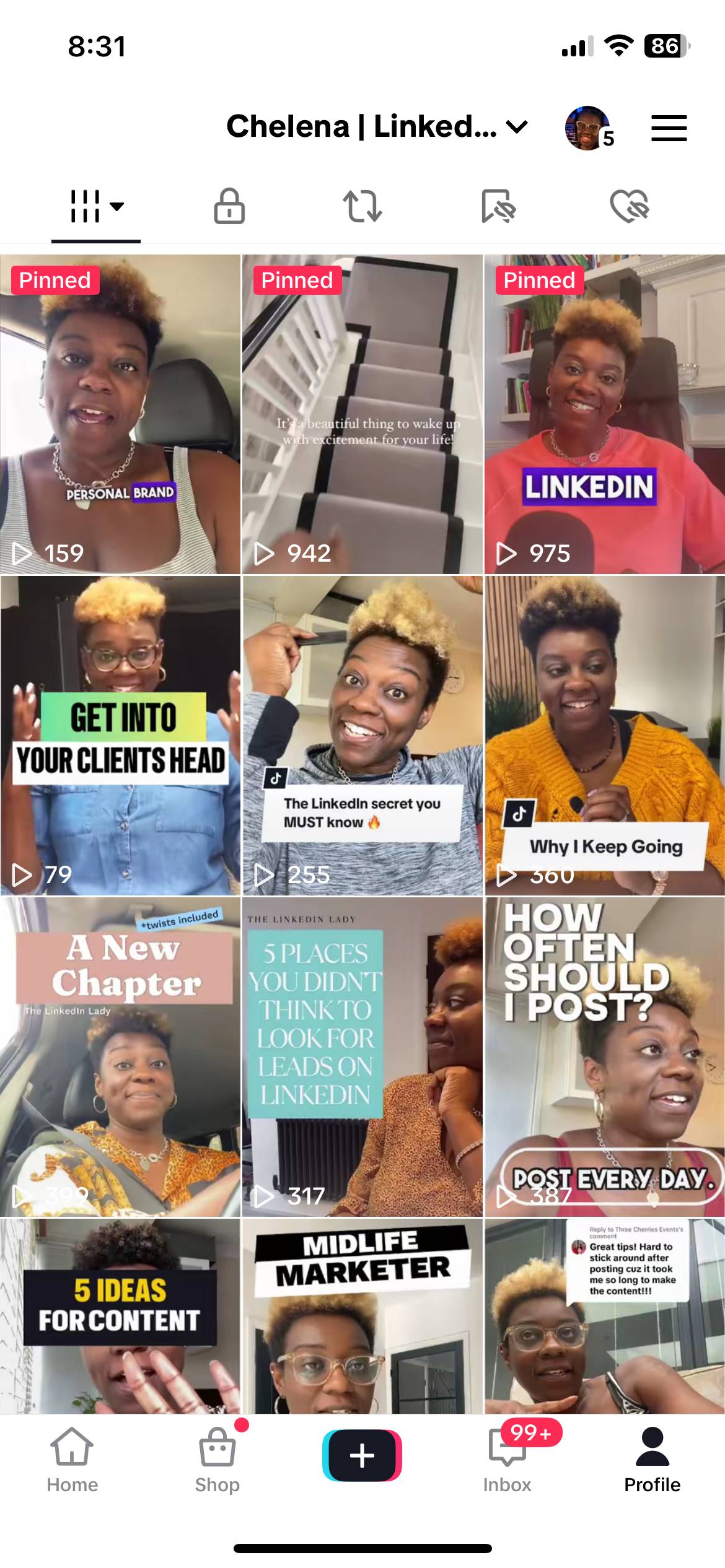Play the 5 Places leads on LinkedIn video
Image resolution: width=725 pixels, height=1568 pixels.
pos(362,1056)
